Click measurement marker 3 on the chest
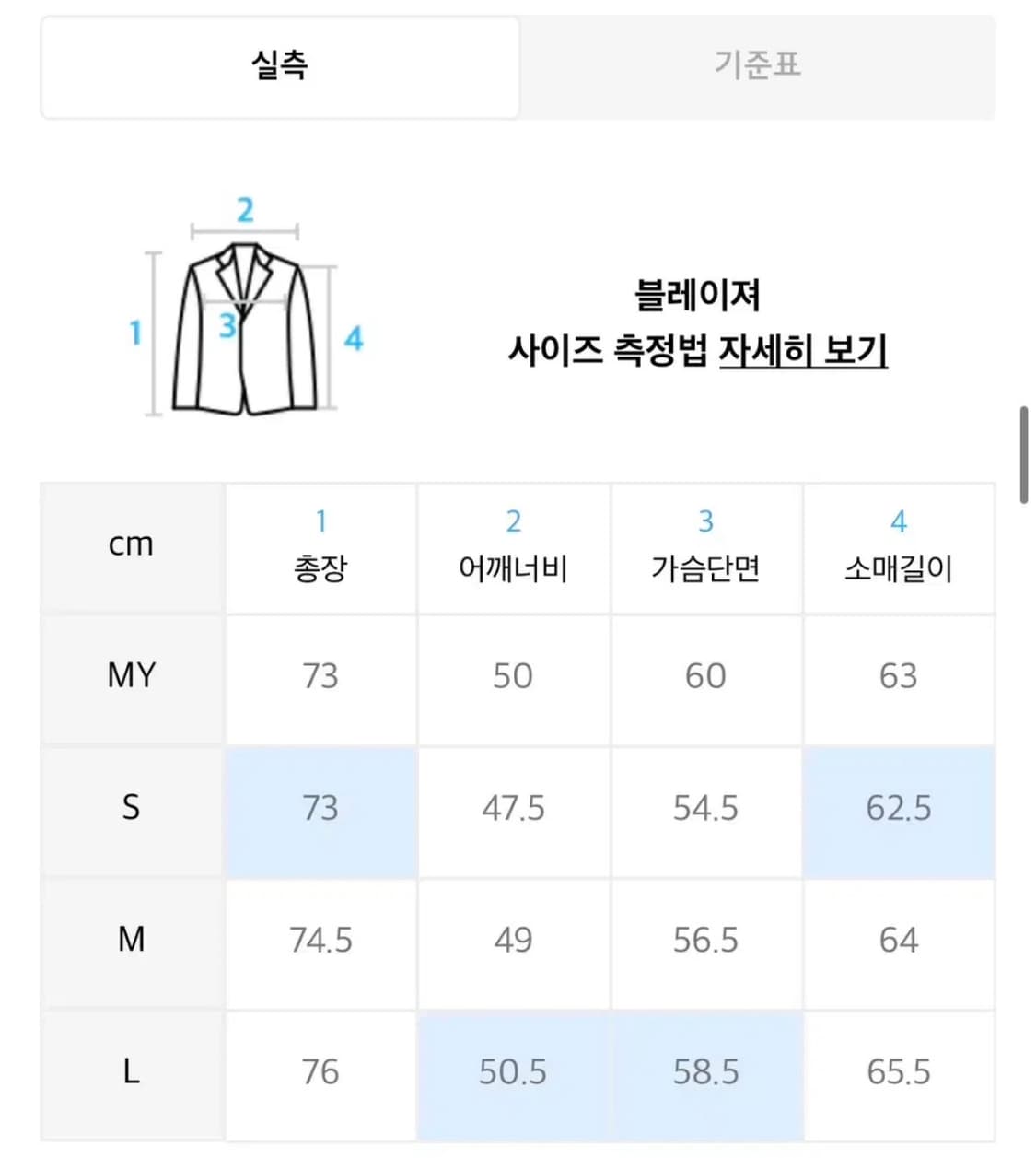The width and height of the screenshot is (1036, 1158). tap(227, 327)
